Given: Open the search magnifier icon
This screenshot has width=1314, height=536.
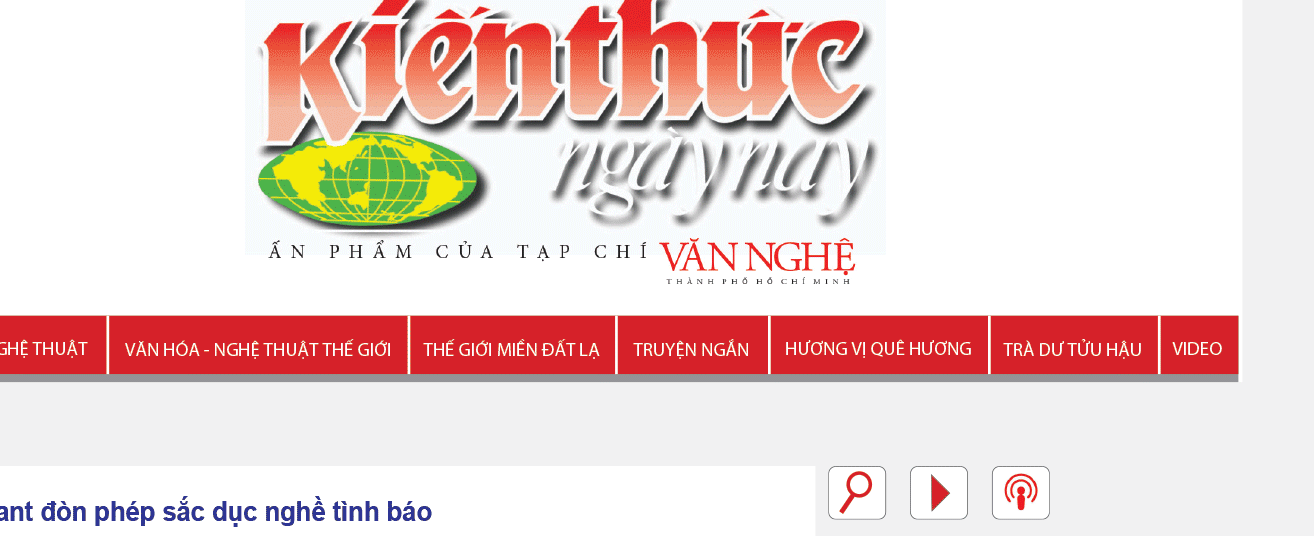Looking at the screenshot, I should coord(857,493).
